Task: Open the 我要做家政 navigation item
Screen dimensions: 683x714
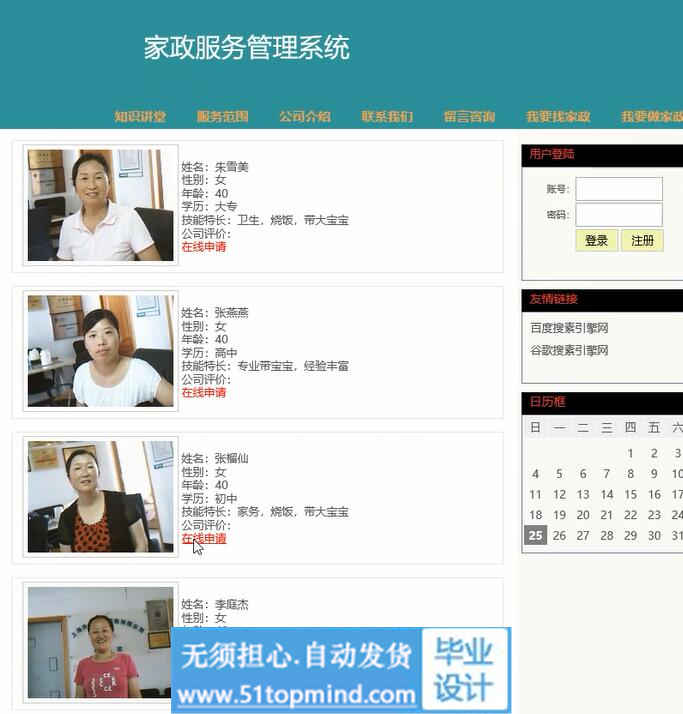Action: click(x=651, y=117)
